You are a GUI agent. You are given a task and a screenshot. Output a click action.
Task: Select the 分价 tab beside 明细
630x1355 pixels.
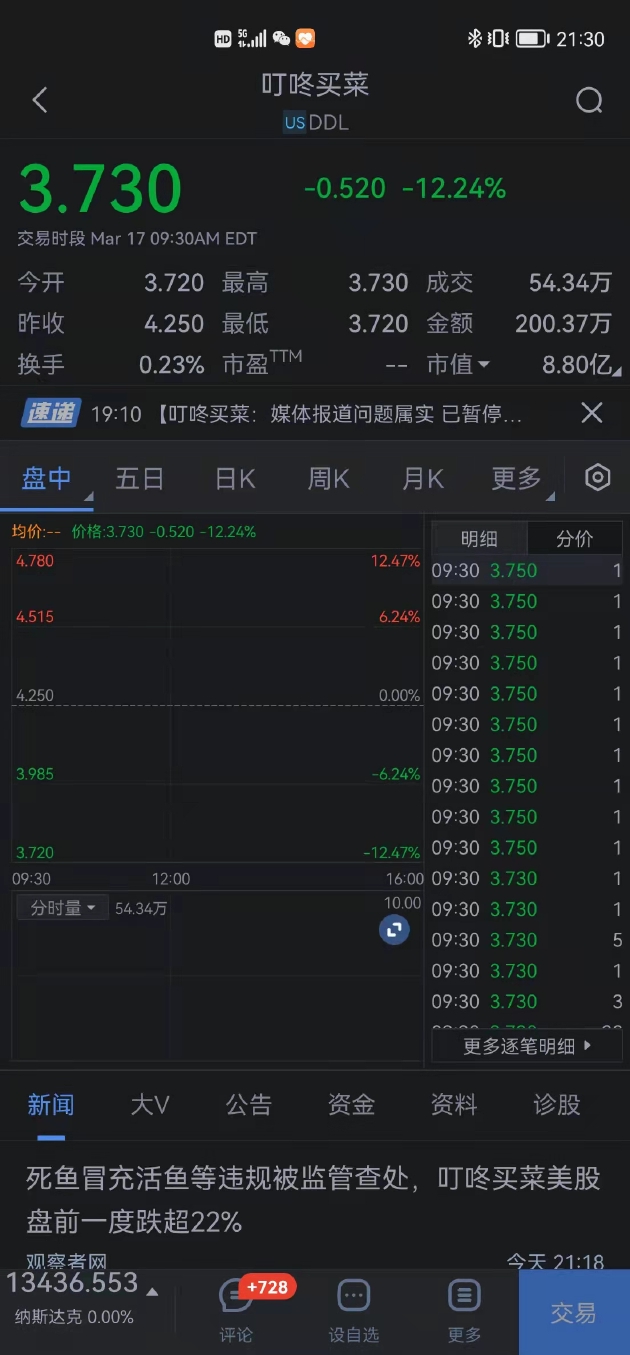click(574, 539)
